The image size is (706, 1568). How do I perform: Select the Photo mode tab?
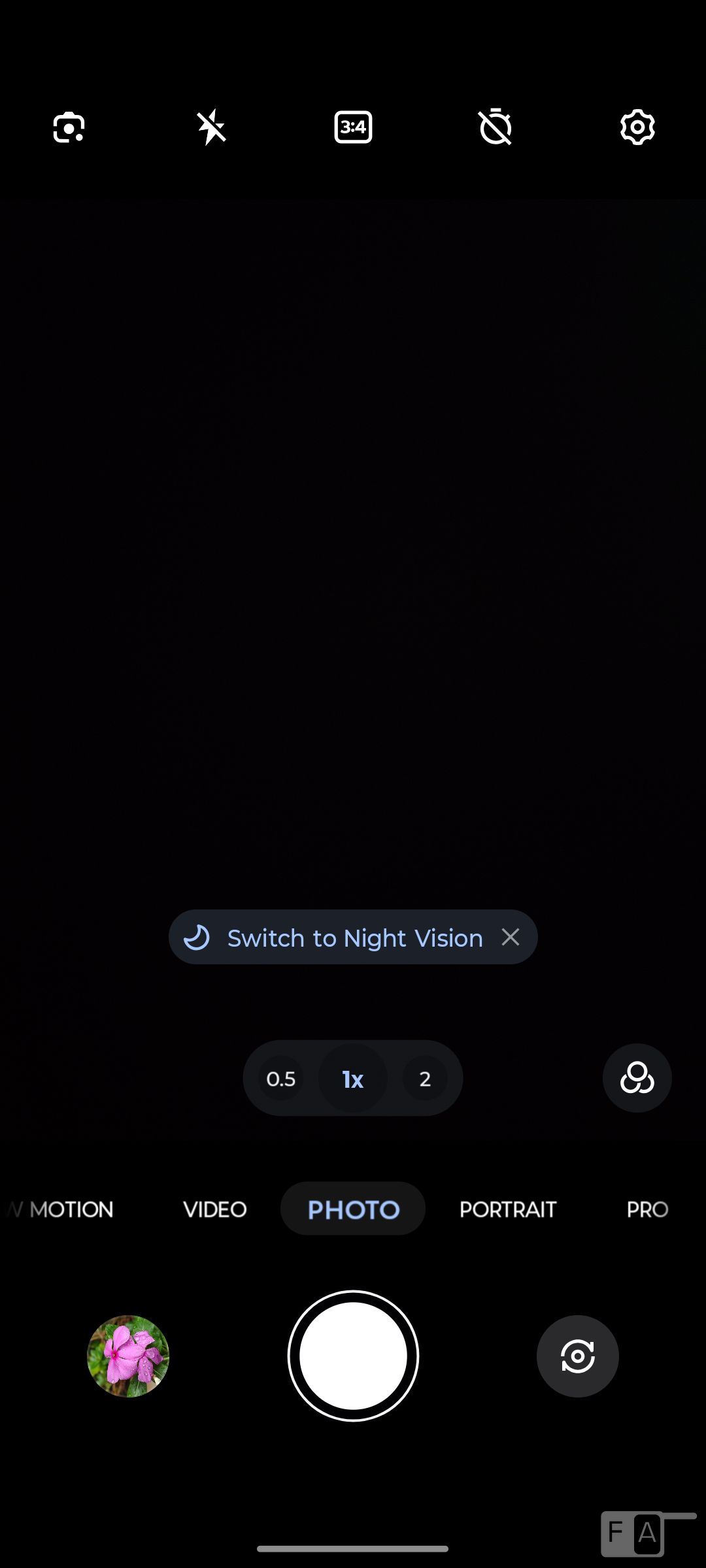[x=353, y=1209]
